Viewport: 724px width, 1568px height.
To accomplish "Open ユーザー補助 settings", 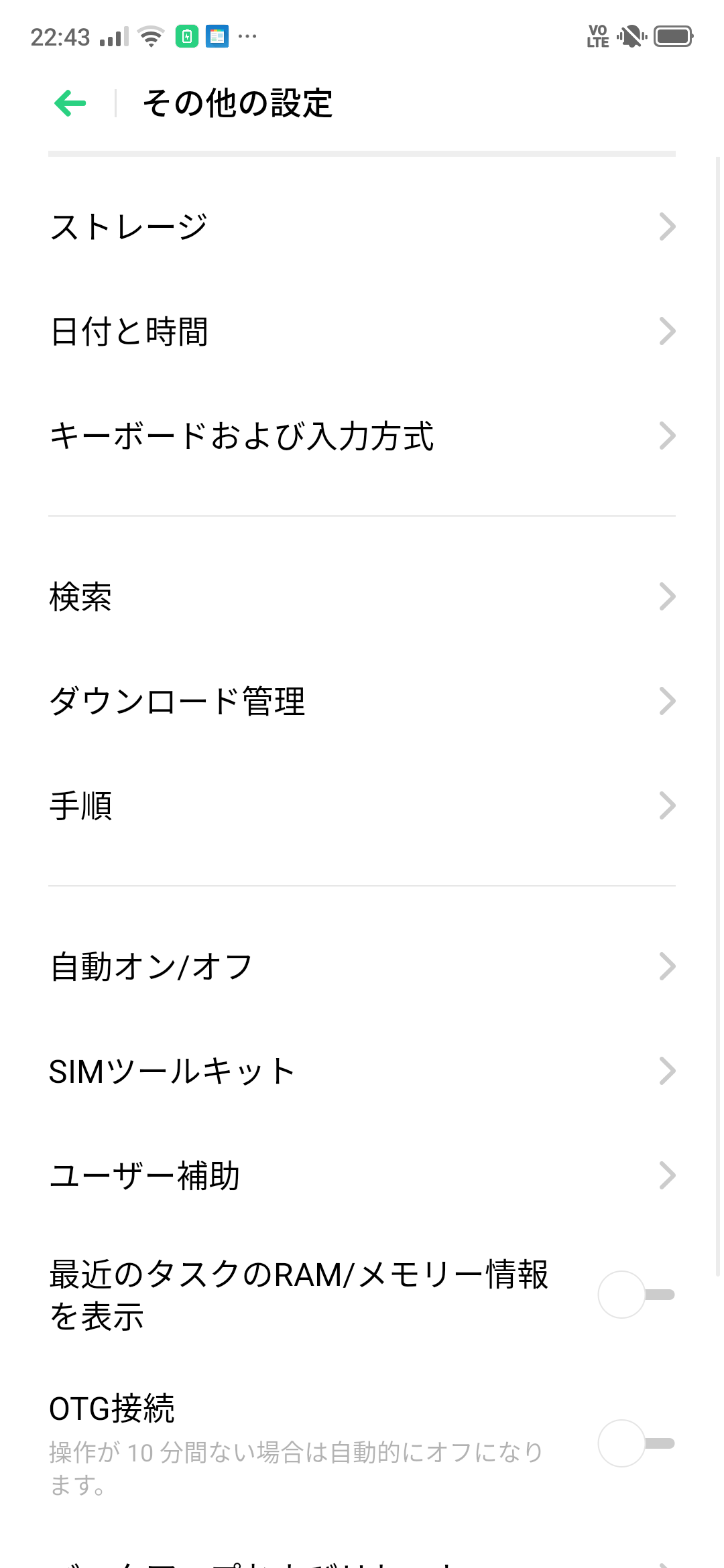I will coord(362,1175).
